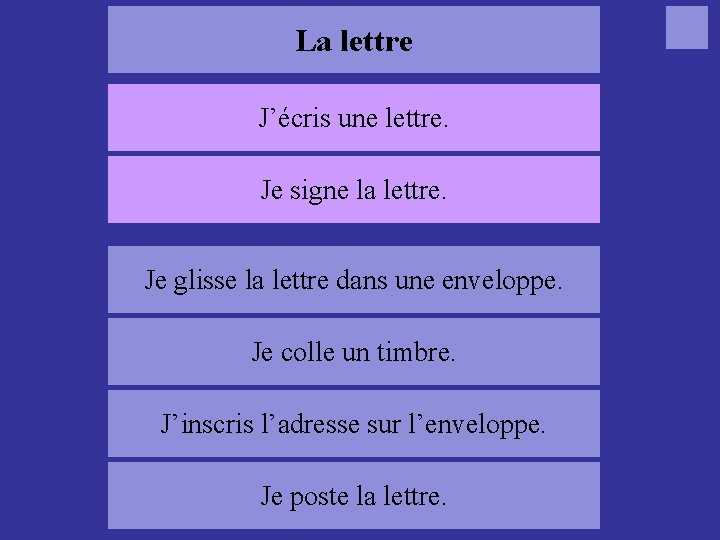Choose "Je glisse la lettre dans une enveloppe."

coord(354,279)
